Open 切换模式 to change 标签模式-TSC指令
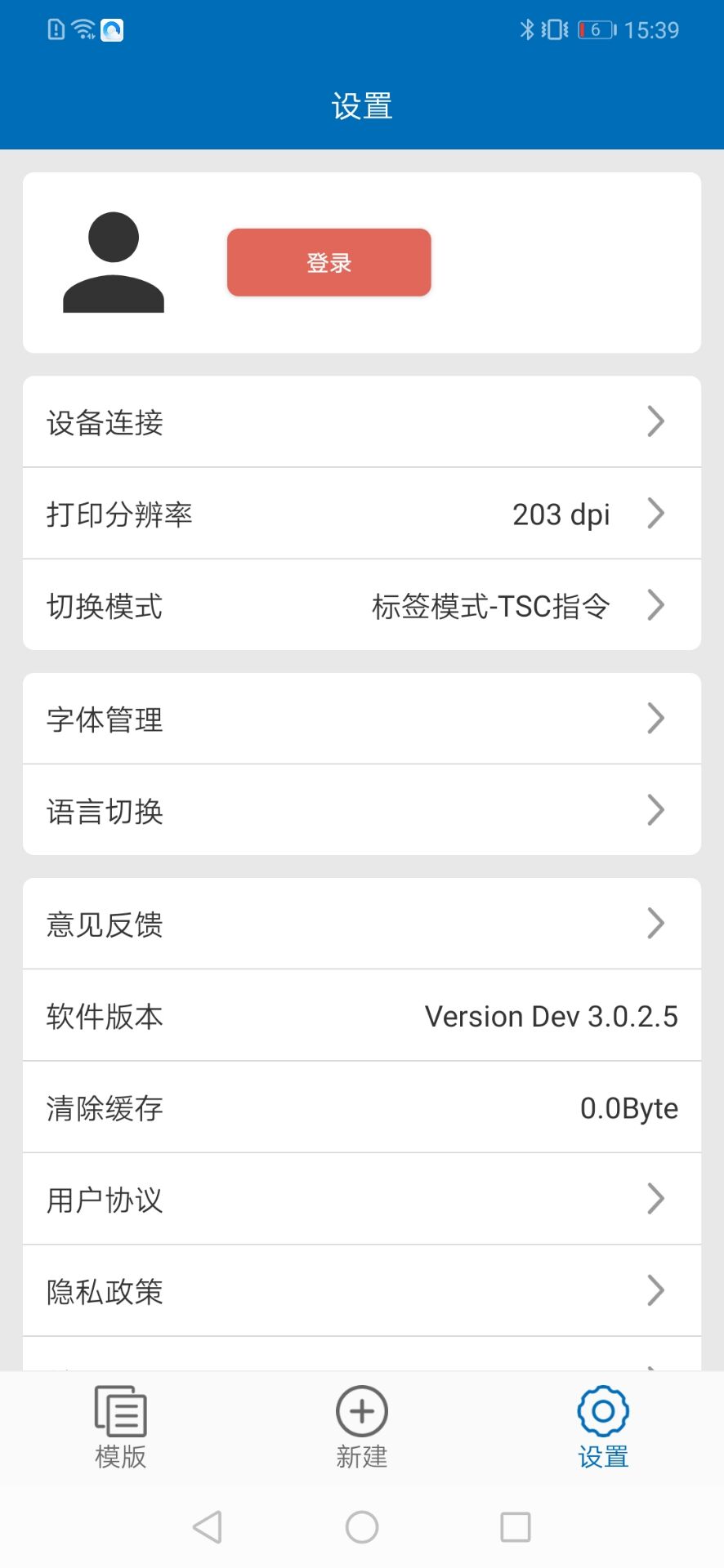This screenshot has width=724, height=1568. pyautogui.click(x=362, y=605)
